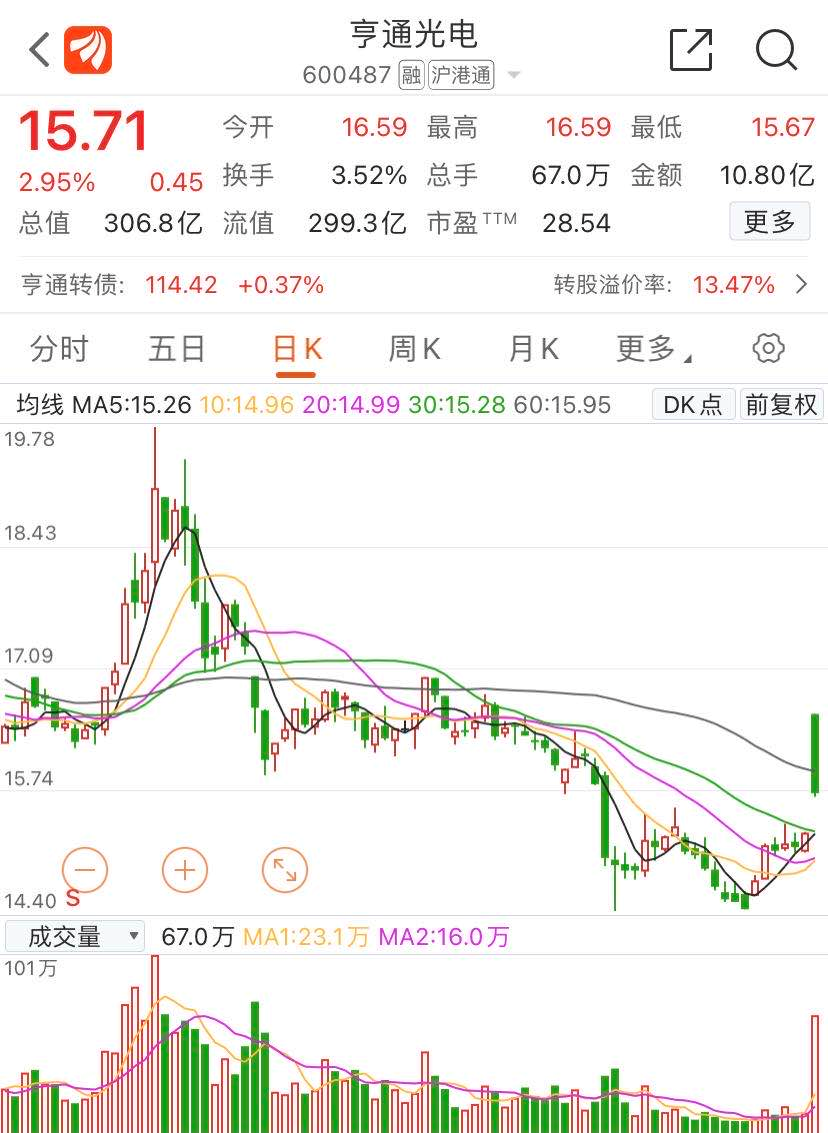828x1133 pixels.
Task: Select the 日K chart tab
Action: click(297, 349)
